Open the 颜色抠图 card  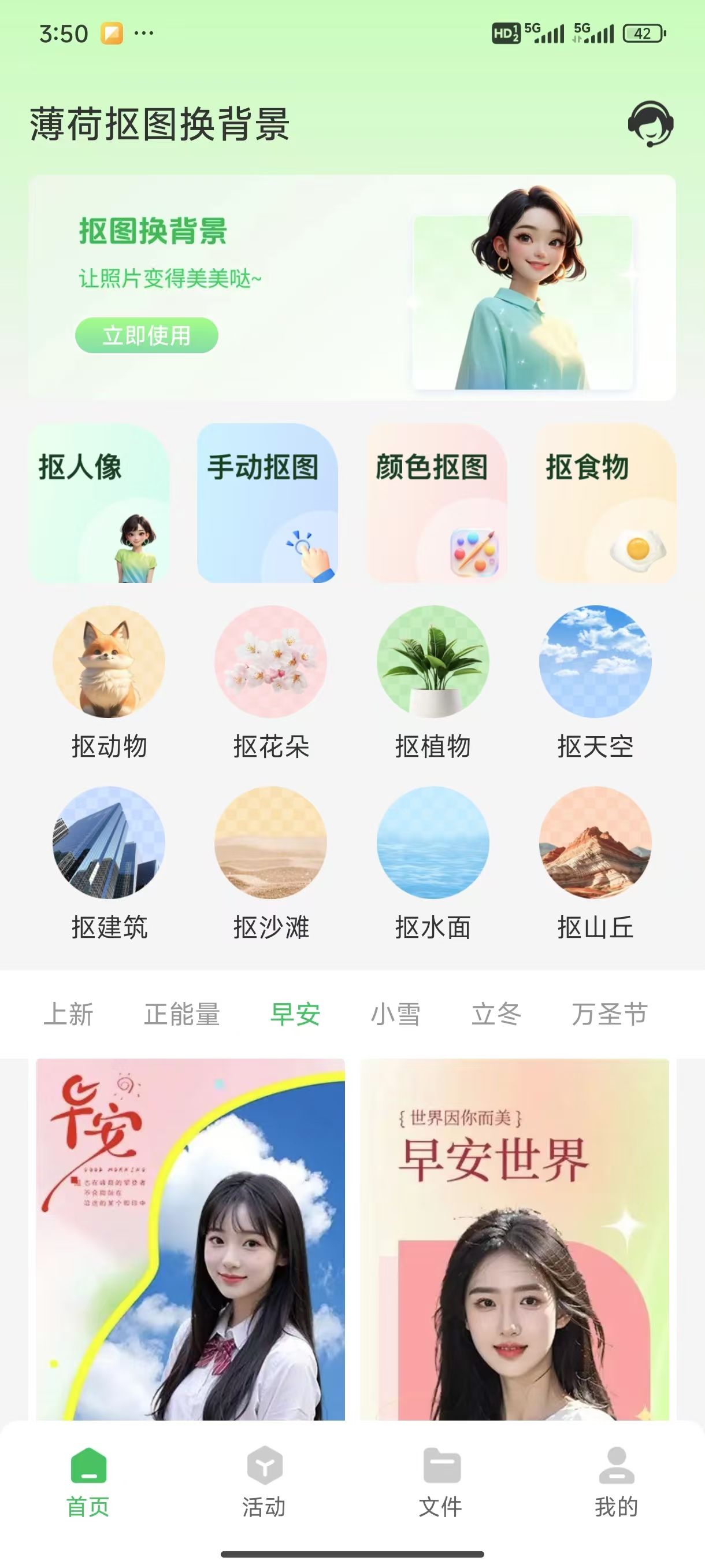point(436,503)
